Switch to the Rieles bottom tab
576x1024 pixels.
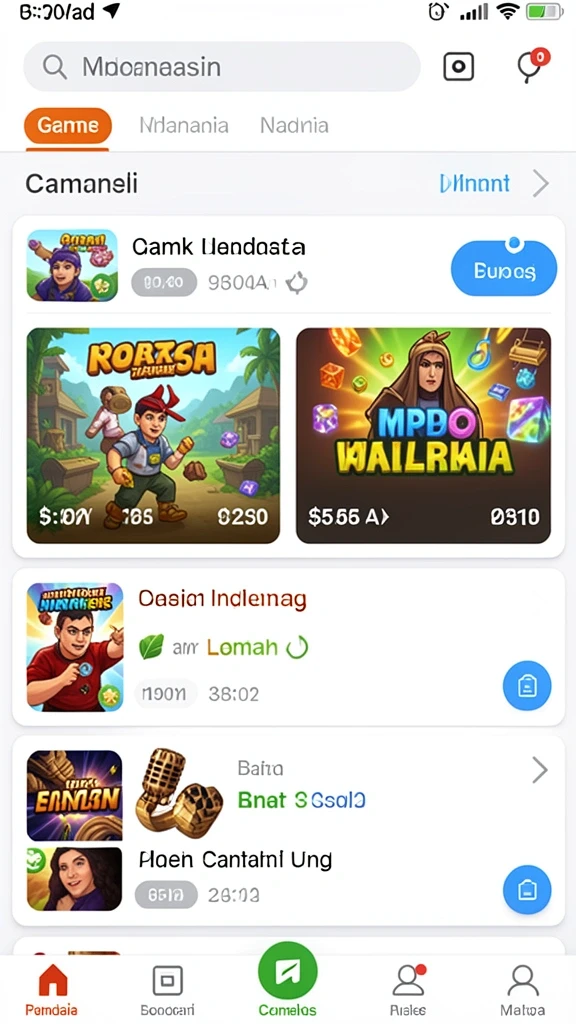408,990
